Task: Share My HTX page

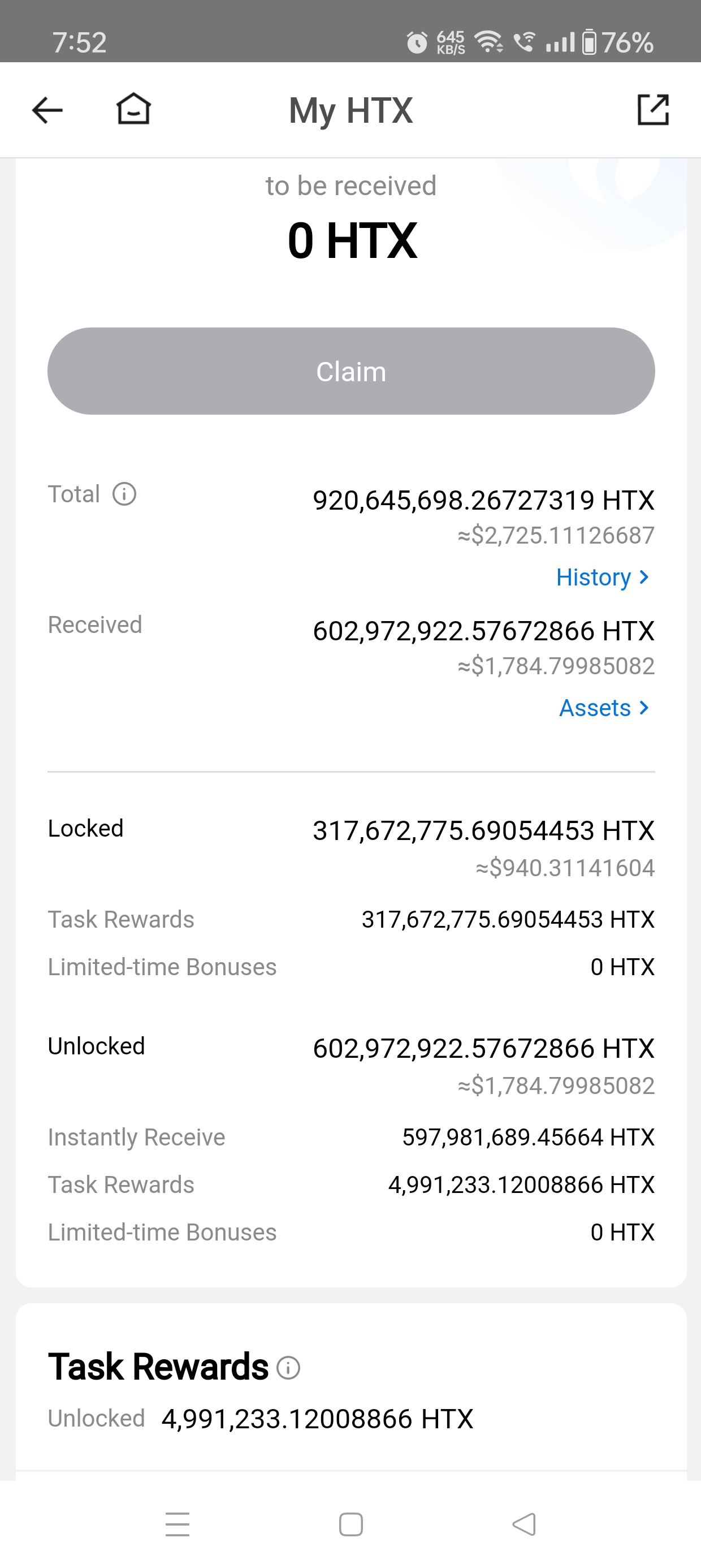Action: tap(653, 110)
